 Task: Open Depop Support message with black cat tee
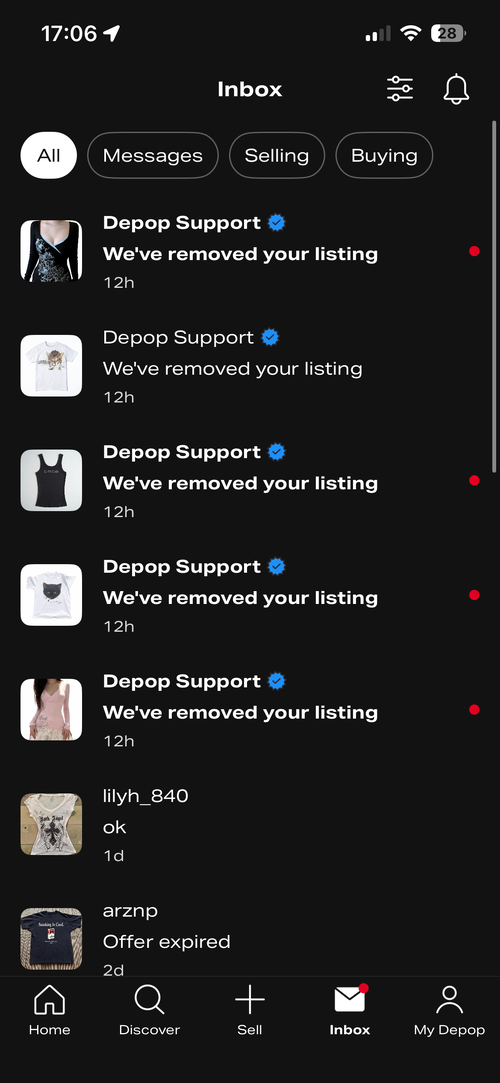click(250, 595)
